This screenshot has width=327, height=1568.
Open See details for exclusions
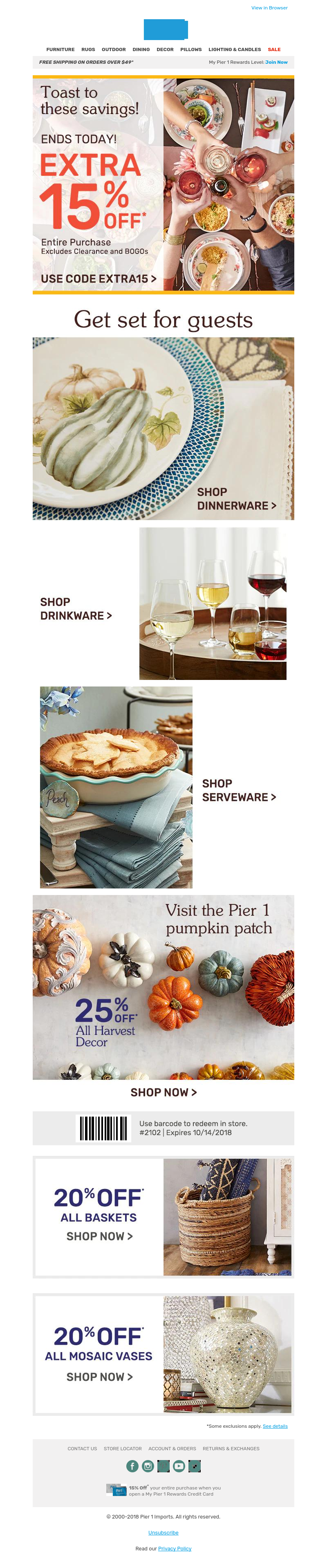[275, 1426]
